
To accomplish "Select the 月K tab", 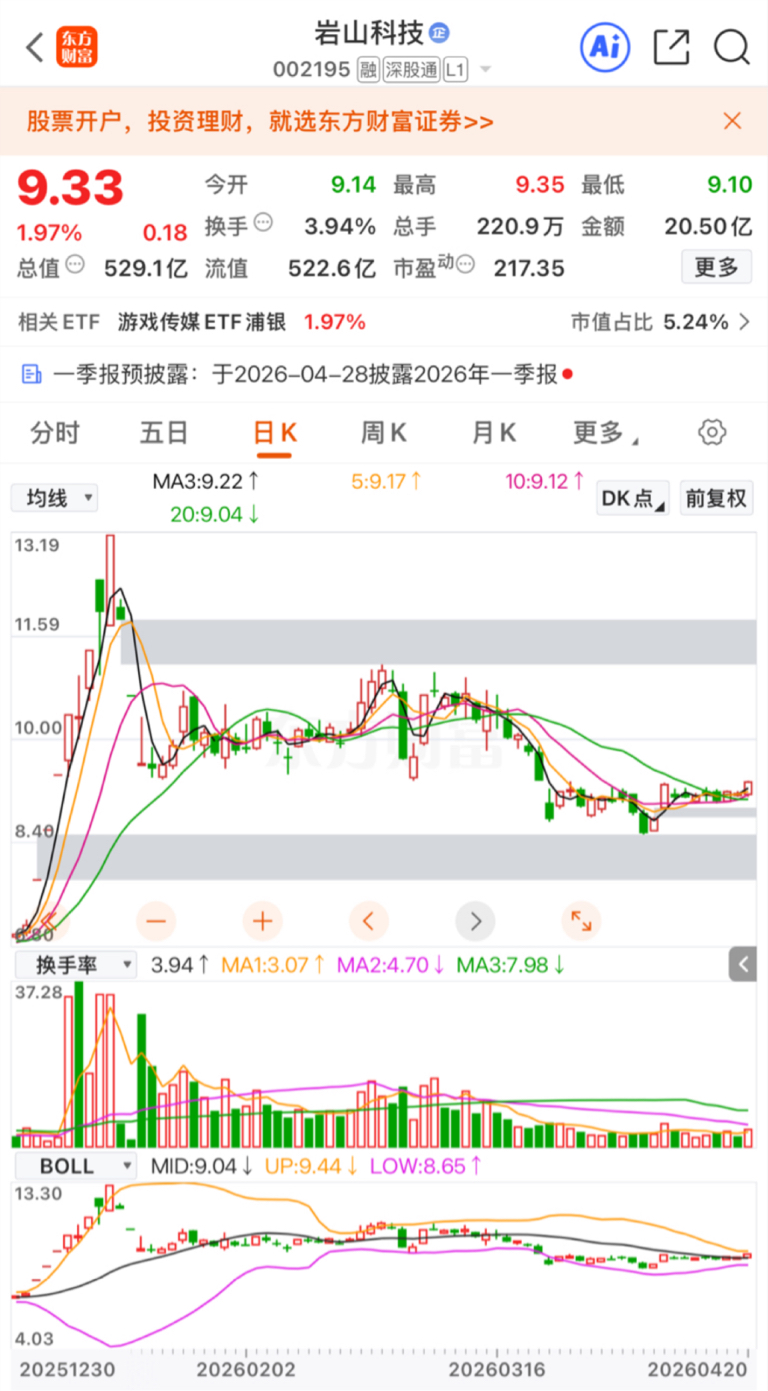I will 493,433.
